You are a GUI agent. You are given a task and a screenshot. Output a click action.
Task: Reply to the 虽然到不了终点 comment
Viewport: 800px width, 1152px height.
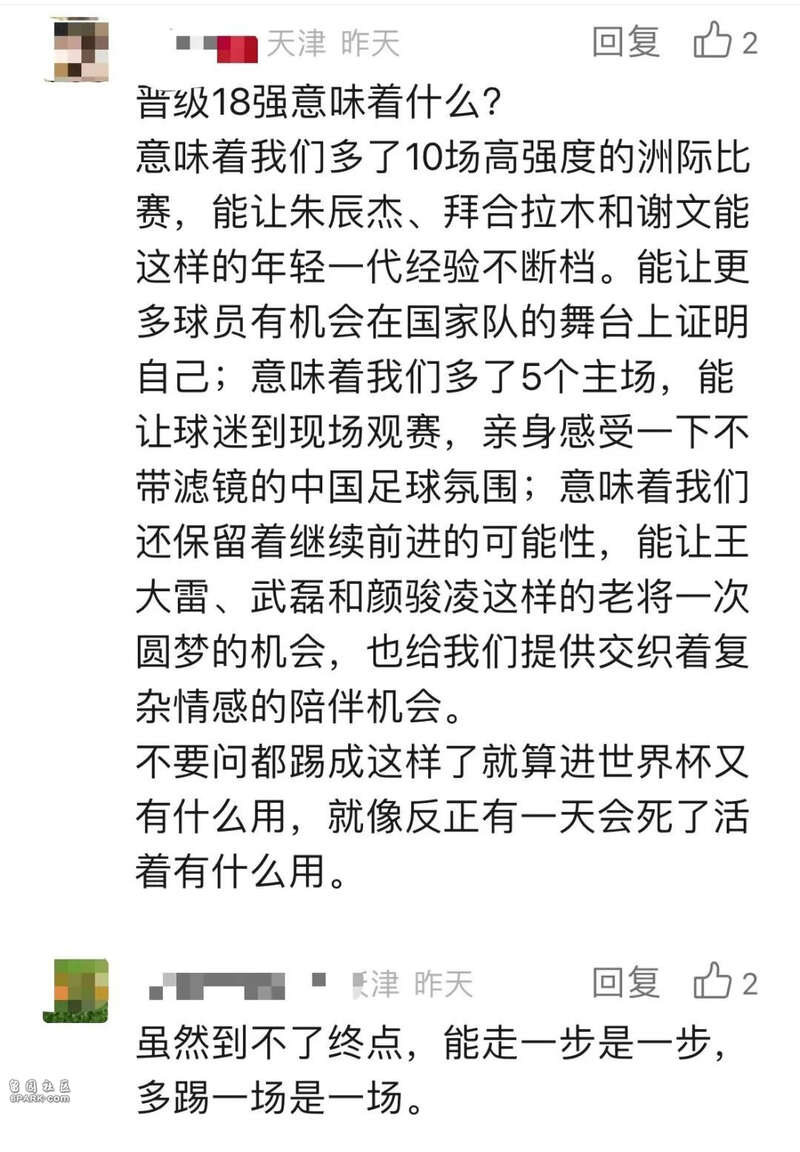click(x=627, y=982)
